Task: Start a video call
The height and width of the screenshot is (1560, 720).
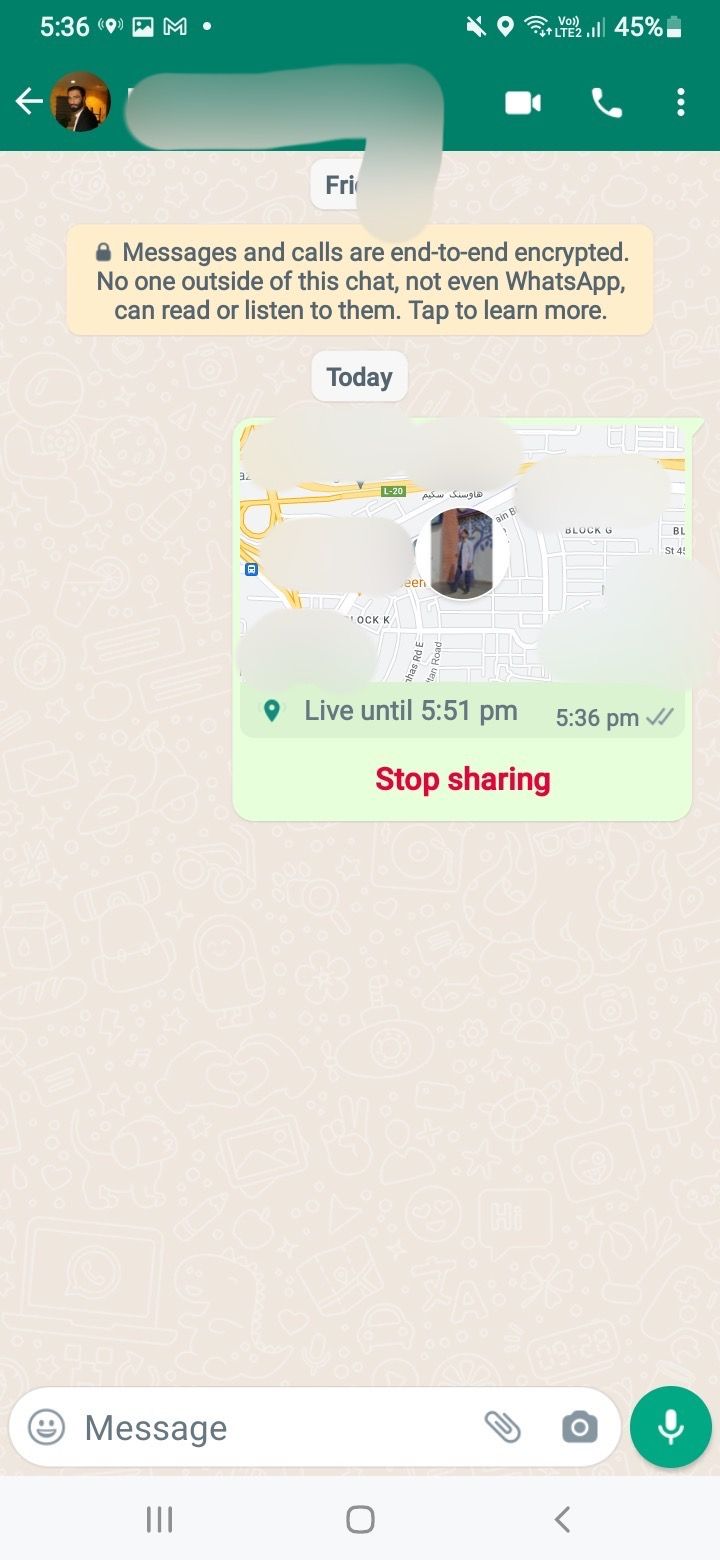Action: coord(523,102)
